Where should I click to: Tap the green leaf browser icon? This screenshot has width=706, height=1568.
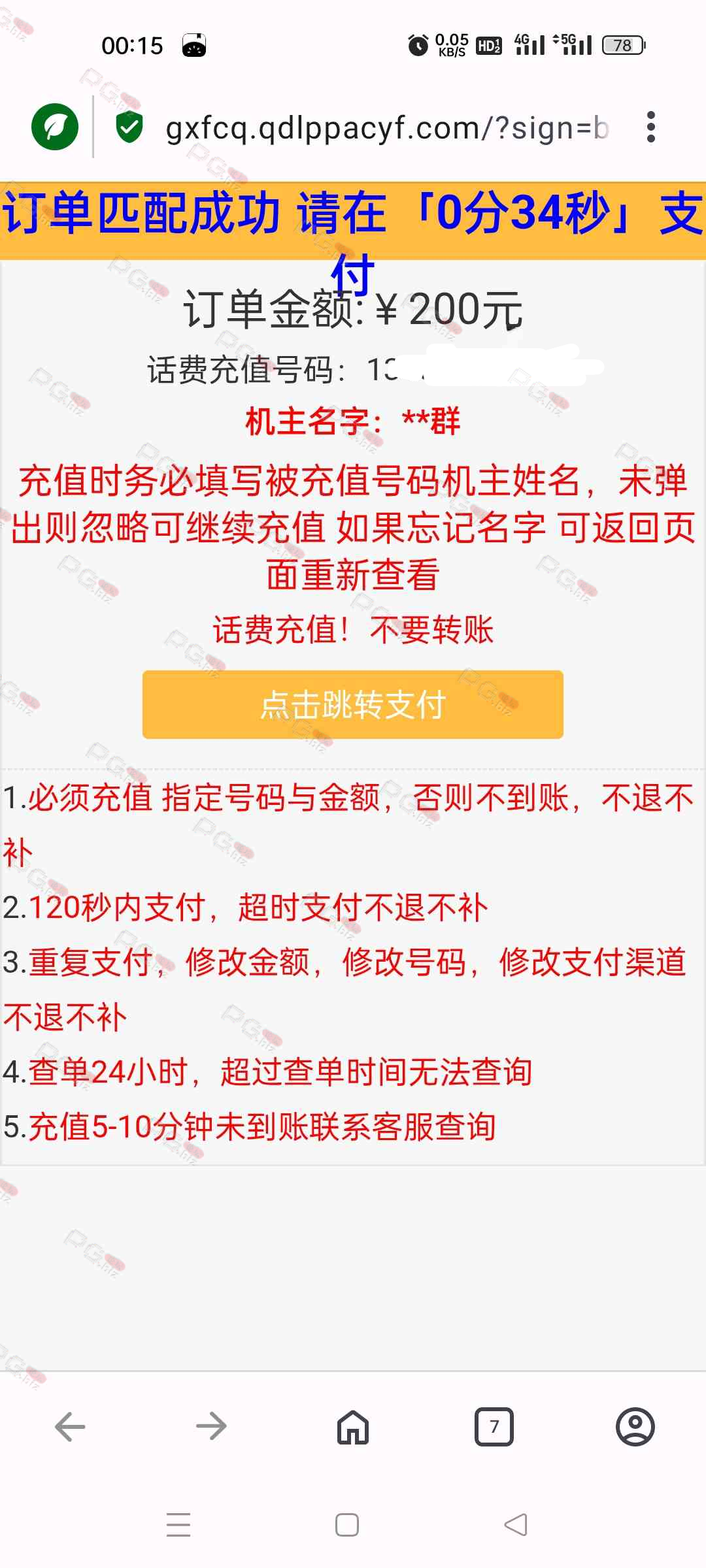(x=55, y=127)
